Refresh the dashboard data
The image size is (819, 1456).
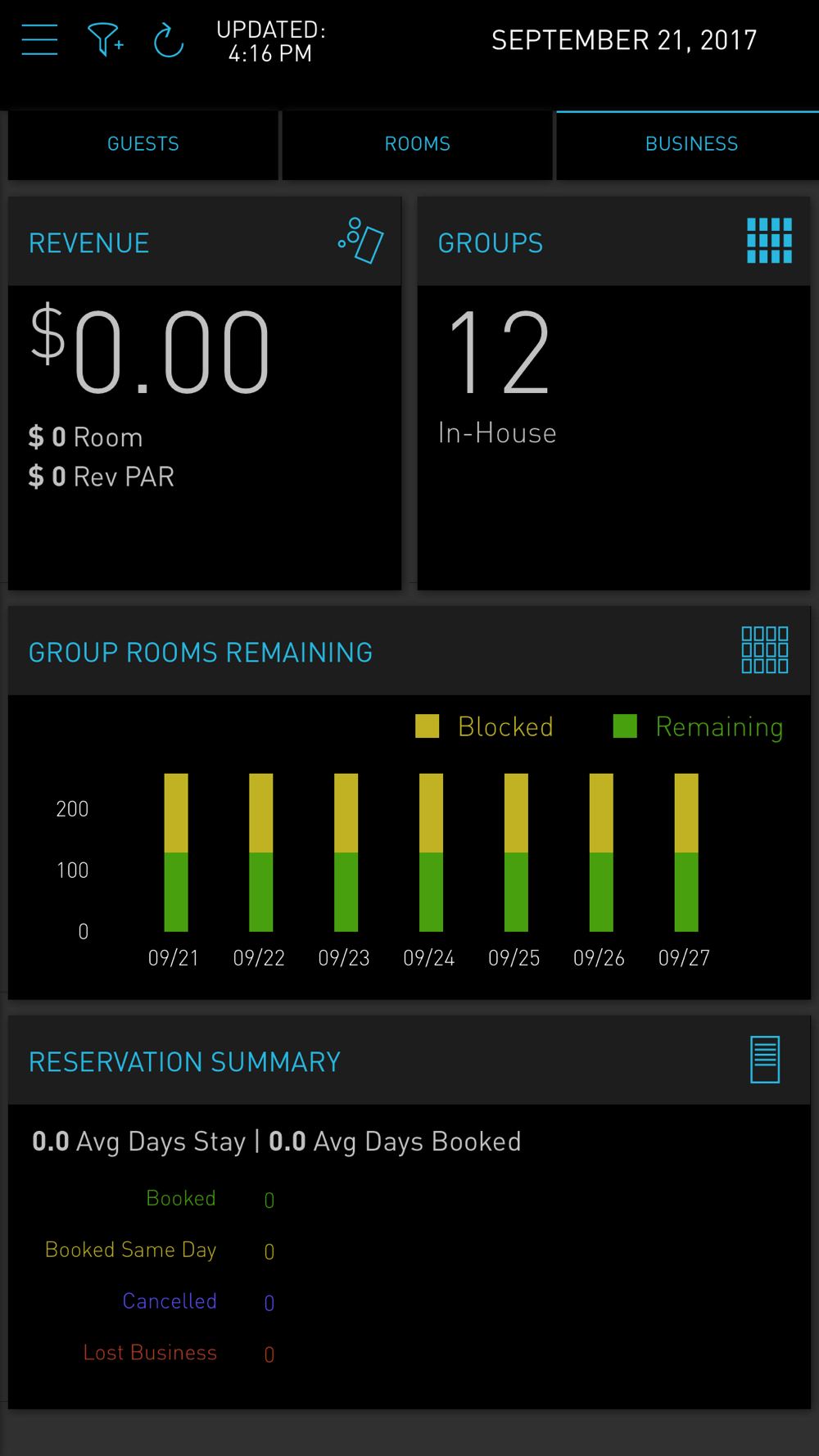[x=169, y=40]
